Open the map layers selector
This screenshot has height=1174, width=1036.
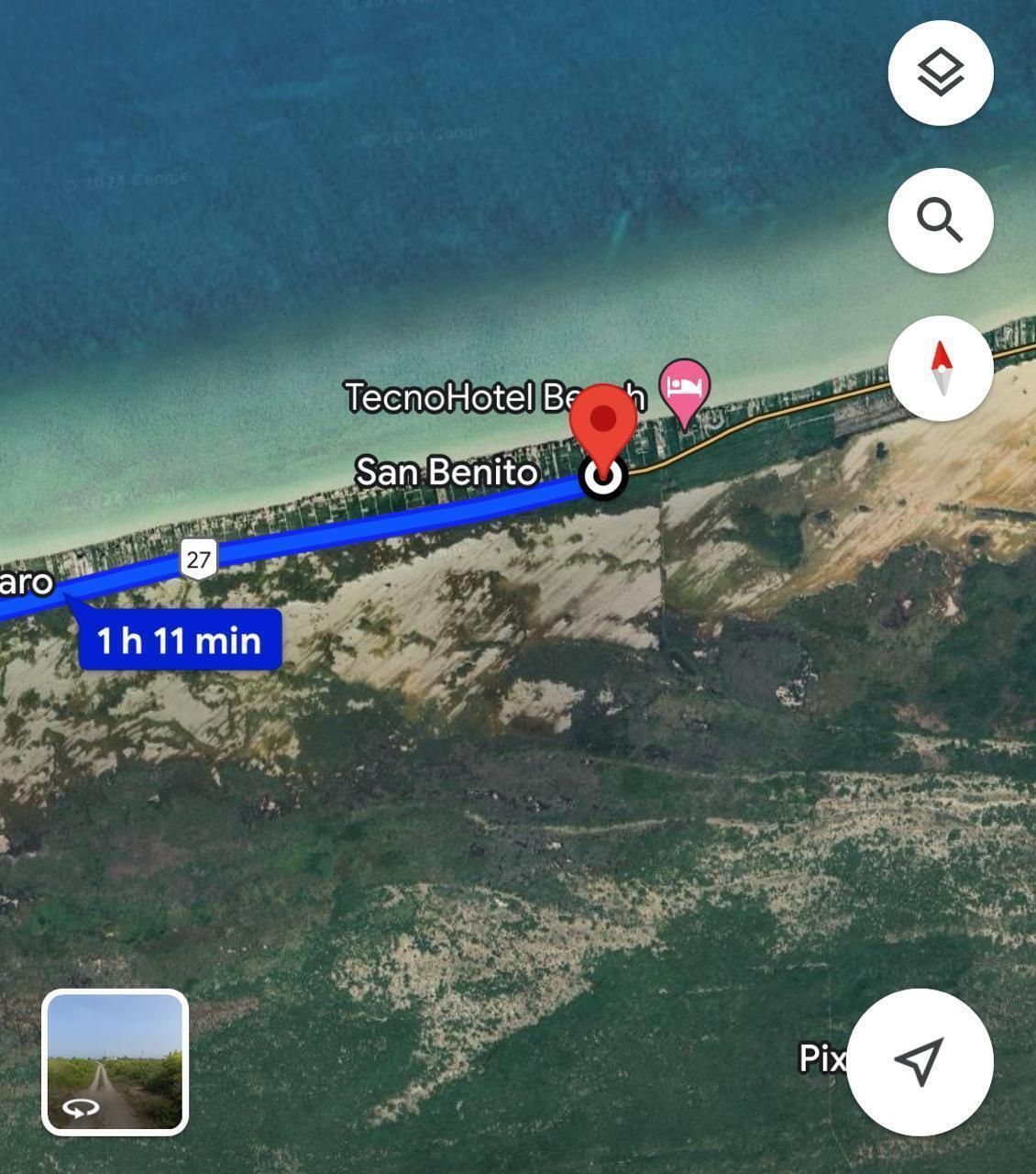point(940,73)
